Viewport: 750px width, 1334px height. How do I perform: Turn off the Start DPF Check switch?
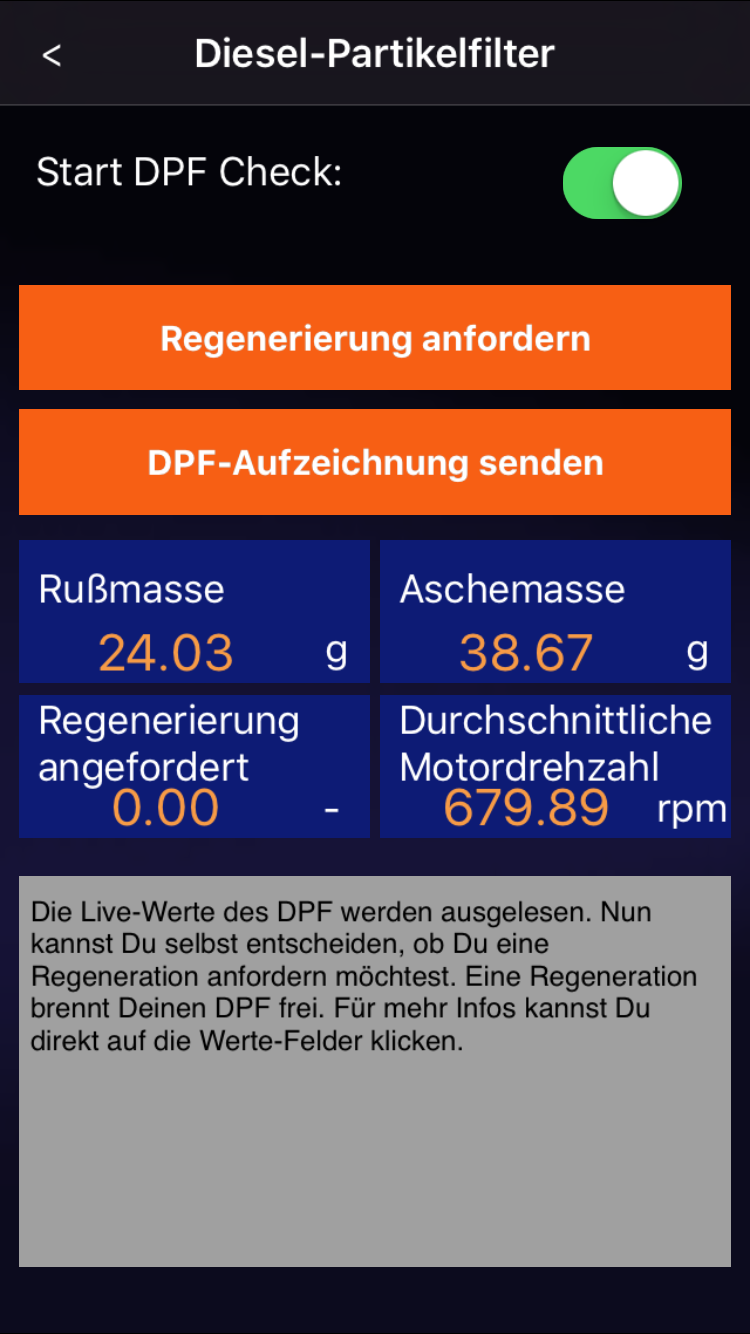pyautogui.click(x=622, y=183)
